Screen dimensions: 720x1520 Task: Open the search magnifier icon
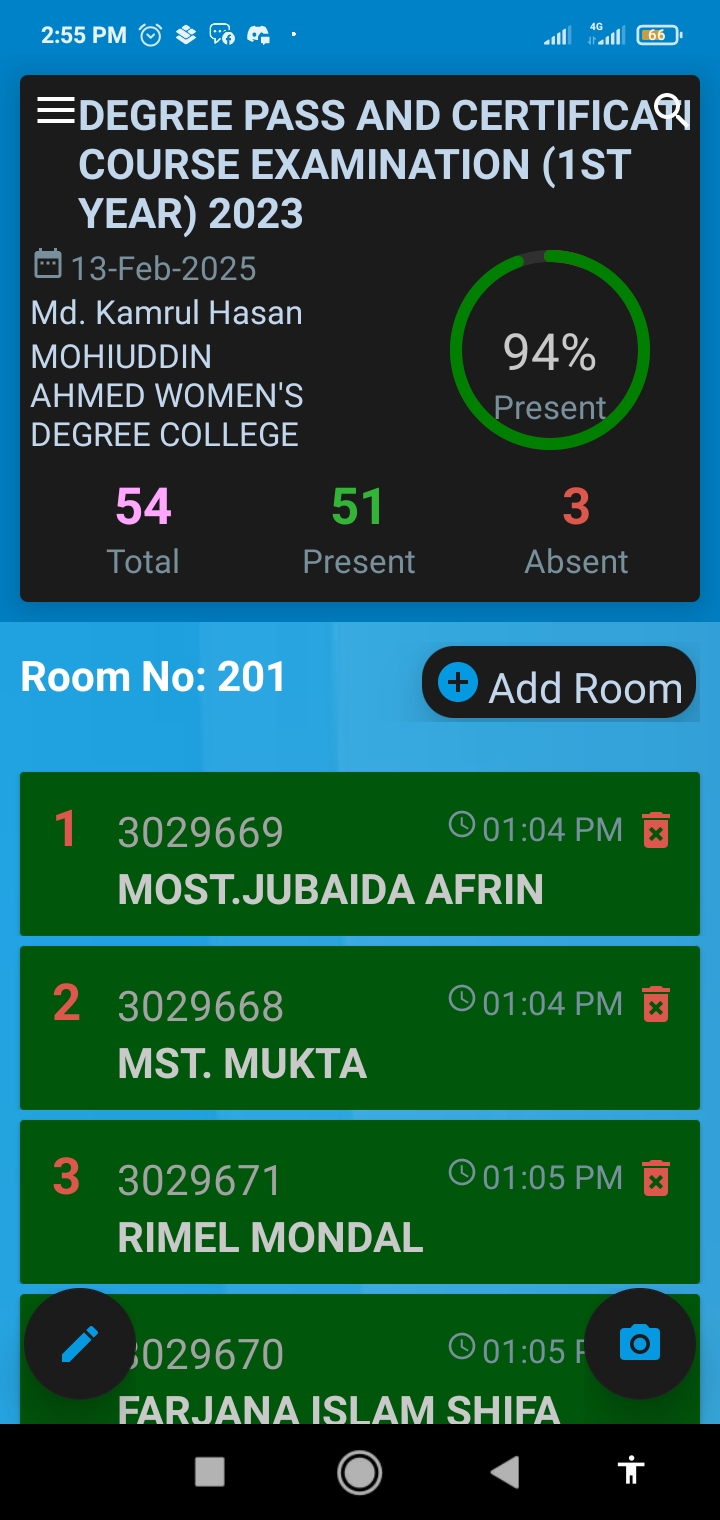670,110
